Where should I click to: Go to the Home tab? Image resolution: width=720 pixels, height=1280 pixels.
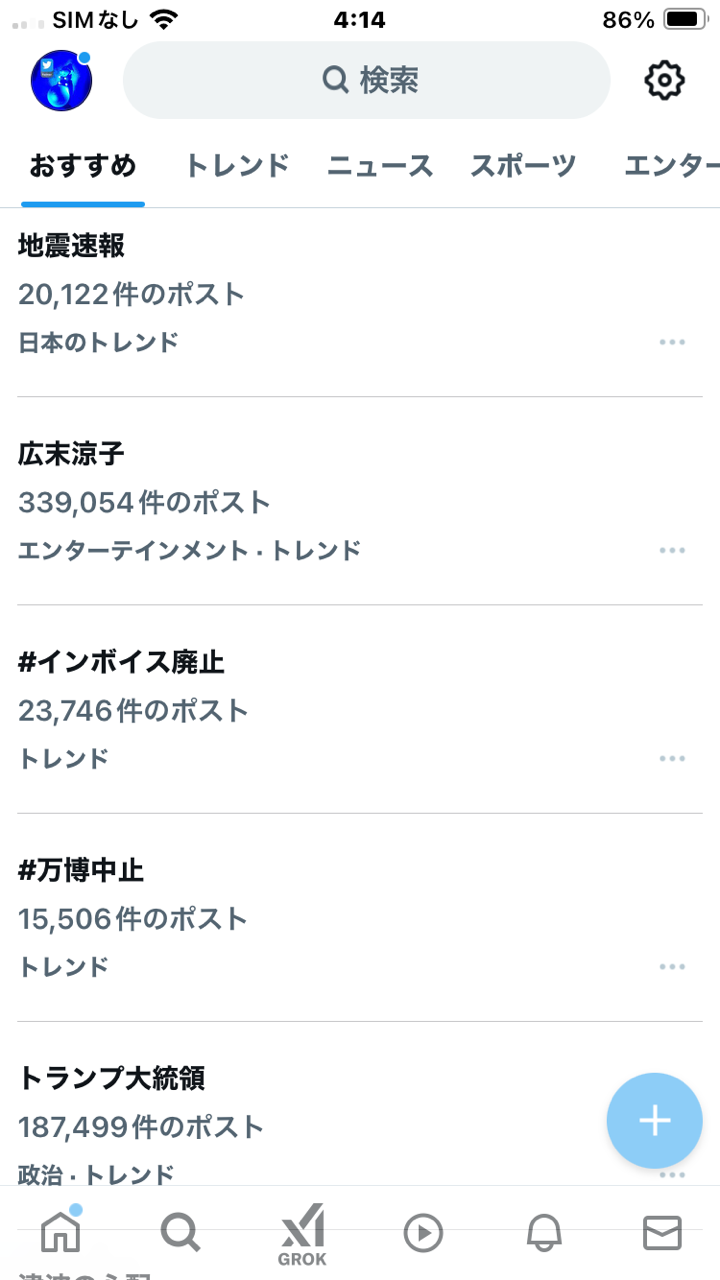[x=60, y=1233]
